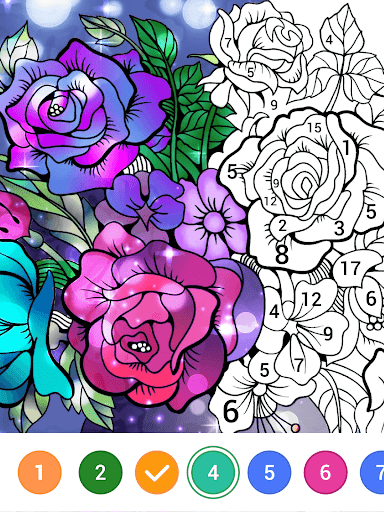
Task: Select color swatch number 1
Action: (40, 472)
